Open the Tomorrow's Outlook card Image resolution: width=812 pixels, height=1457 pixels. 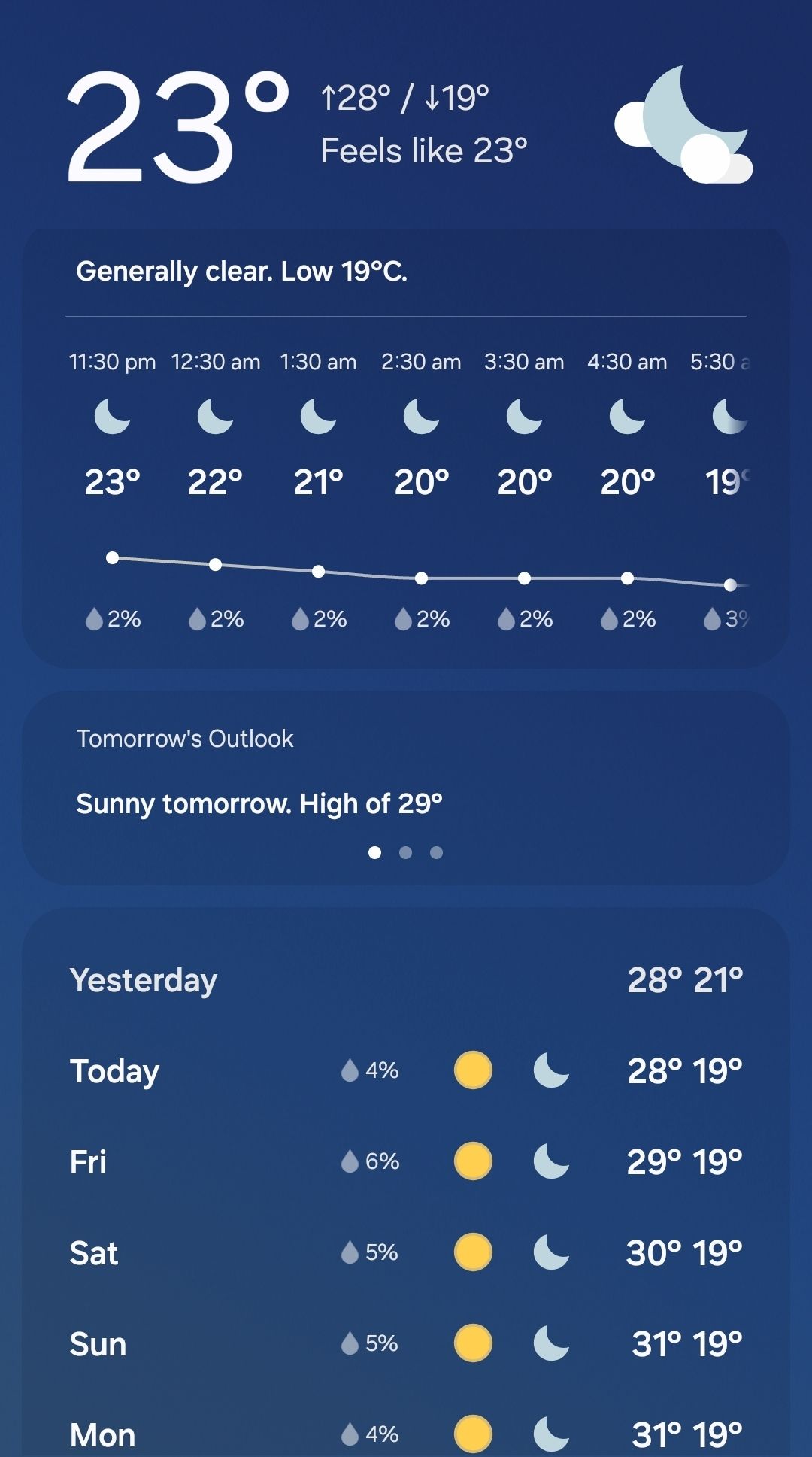pyautogui.click(x=406, y=775)
